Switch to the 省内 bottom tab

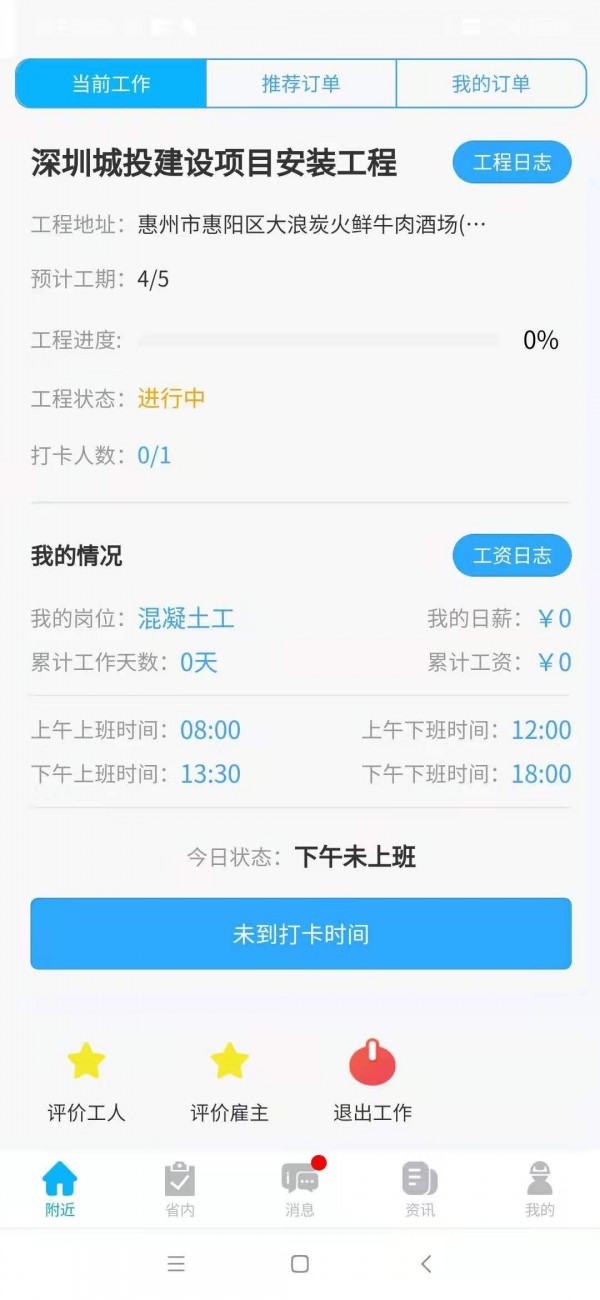click(x=180, y=1189)
